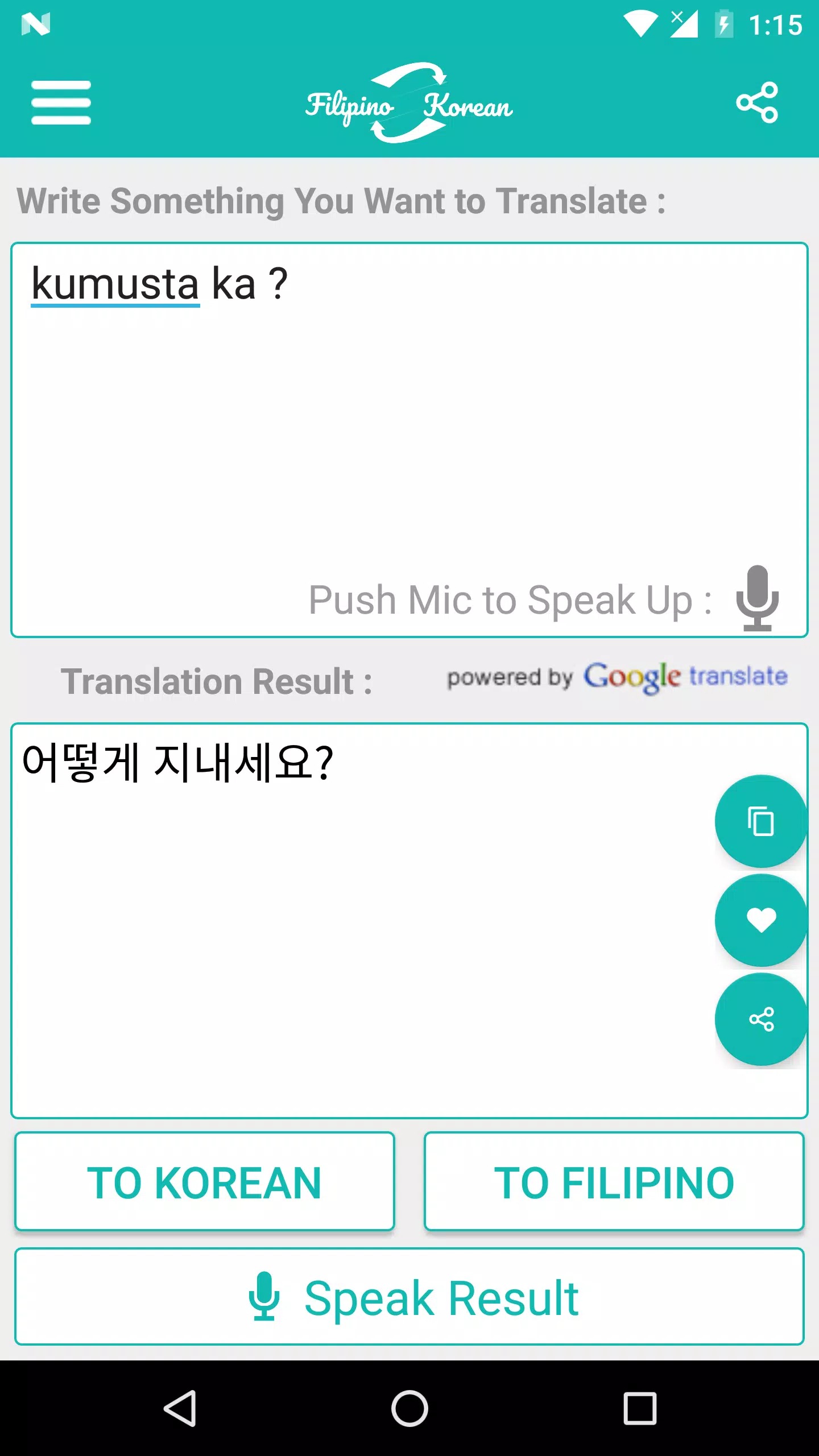The width and height of the screenshot is (819, 1456).
Task: Translate to Korean
Action: (x=205, y=1182)
